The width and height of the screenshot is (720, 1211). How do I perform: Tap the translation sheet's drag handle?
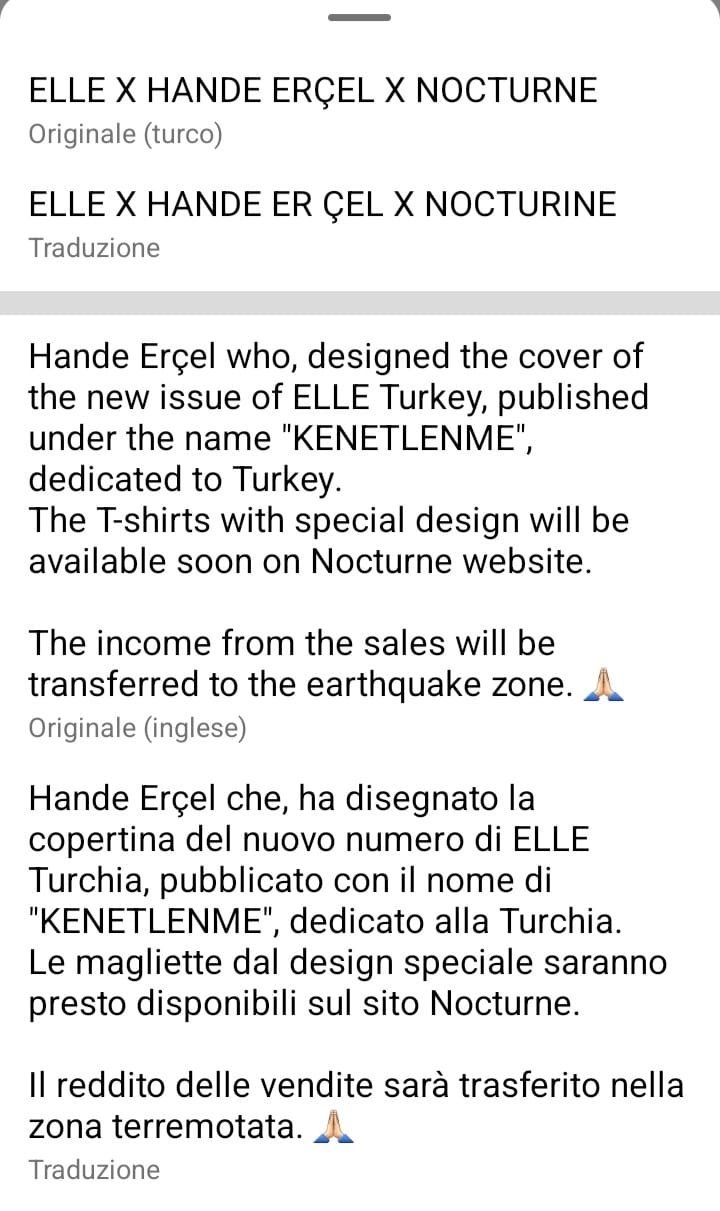[359, 17]
